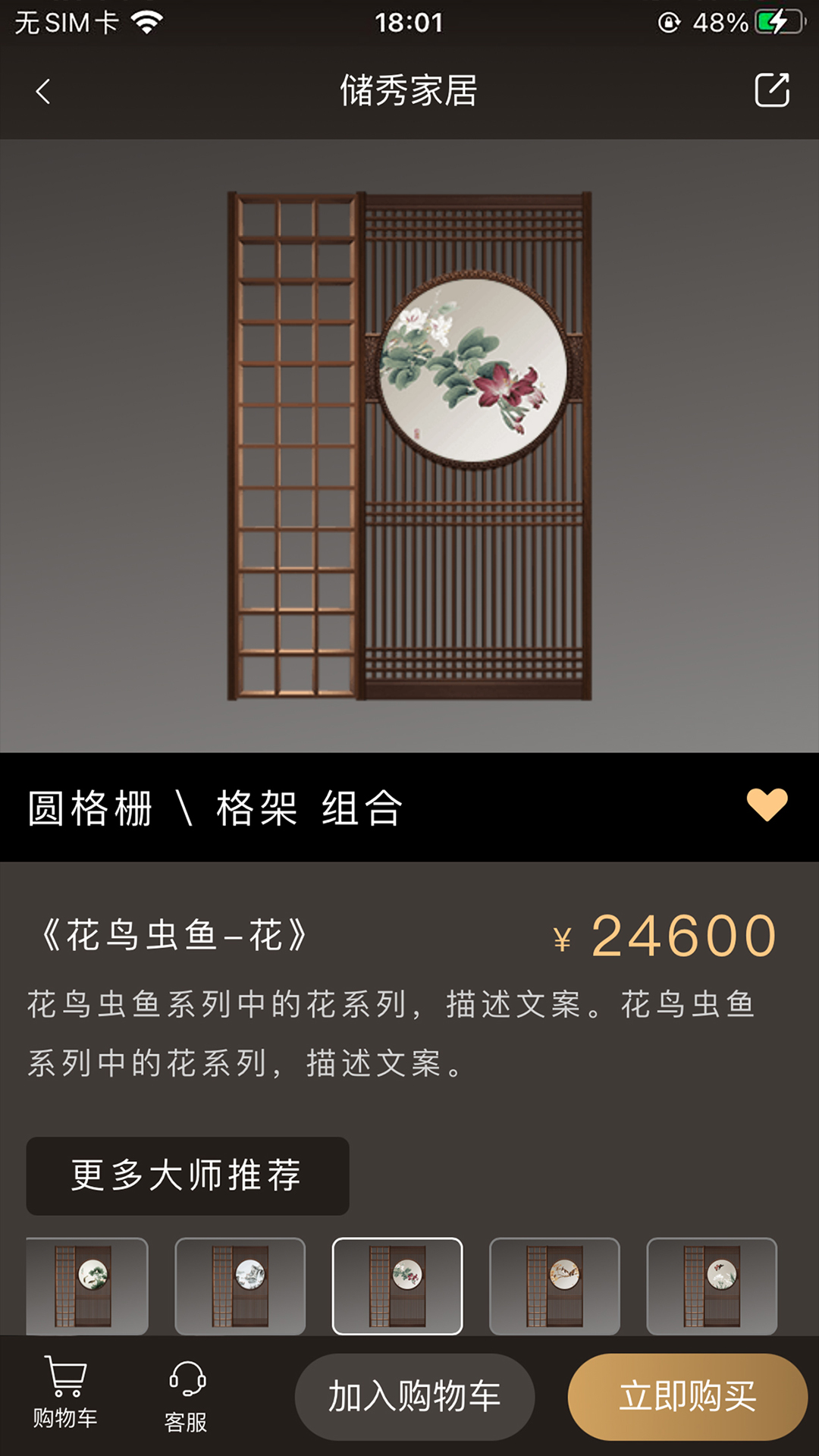Open the share panel for this product

(771, 90)
